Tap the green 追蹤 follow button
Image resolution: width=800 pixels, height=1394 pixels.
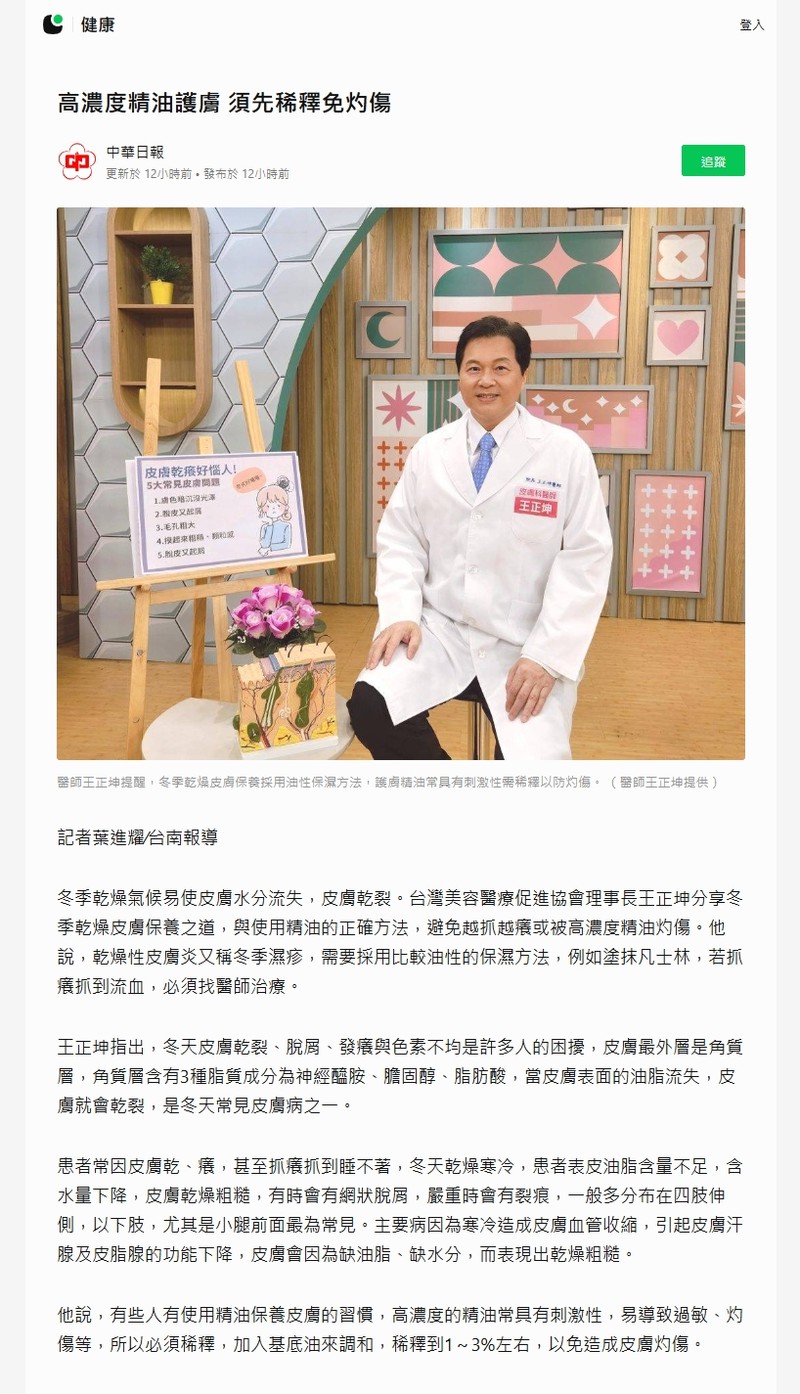(x=713, y=161)
